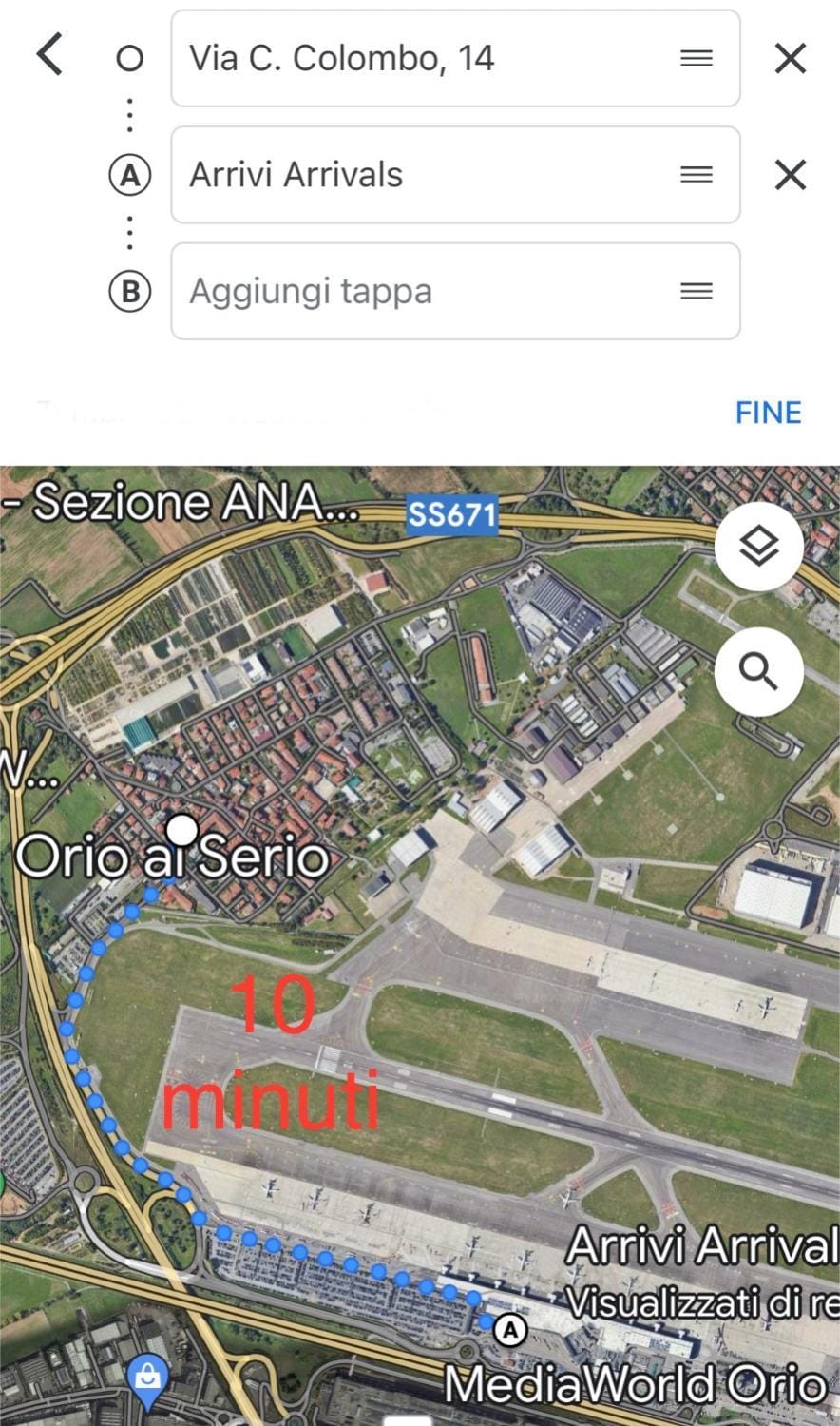Remove Arrivi Arrivals destination with the X
The image size is (840, 1426).
click(x=790, y=175)
